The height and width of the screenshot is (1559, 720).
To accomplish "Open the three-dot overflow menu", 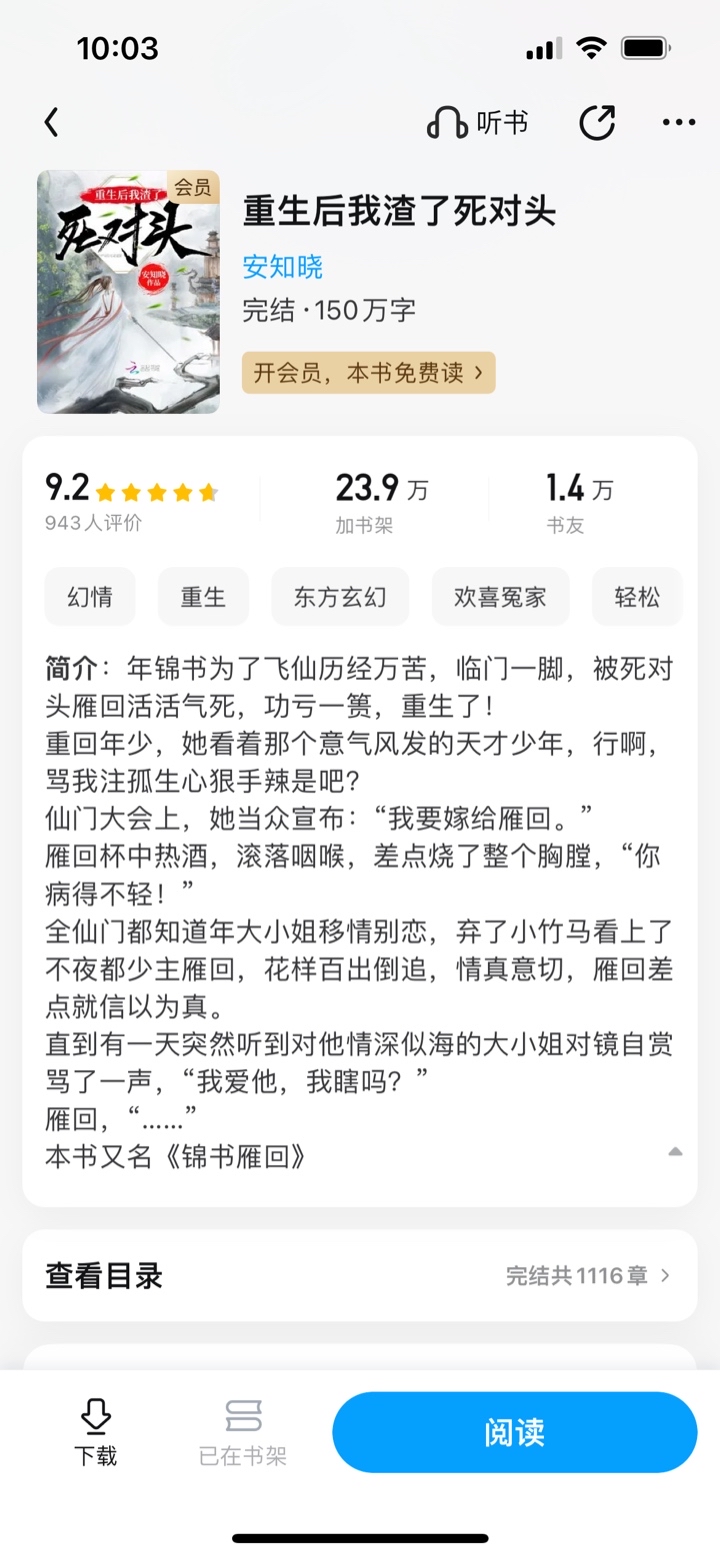I will click(679, 123).
